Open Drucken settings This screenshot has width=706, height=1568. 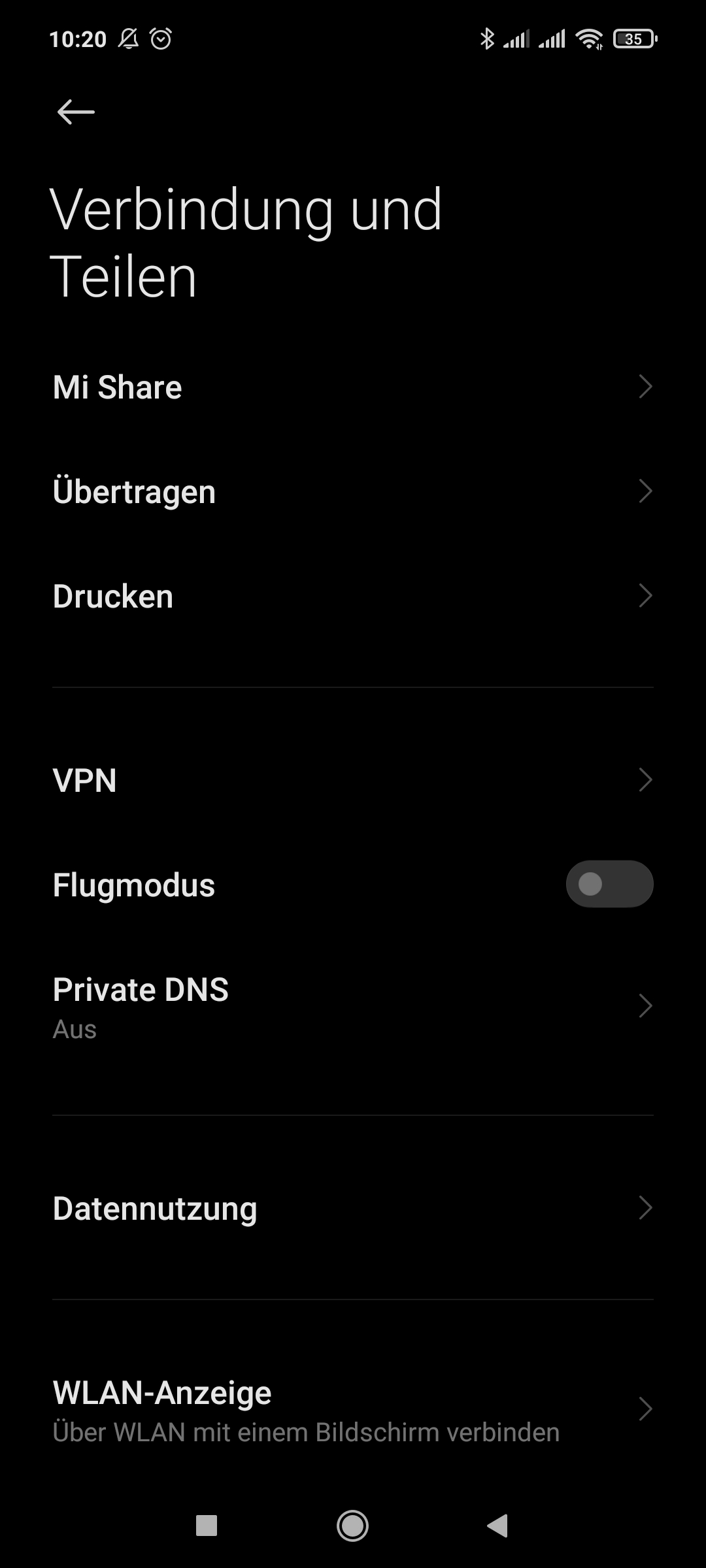[353, 596]
